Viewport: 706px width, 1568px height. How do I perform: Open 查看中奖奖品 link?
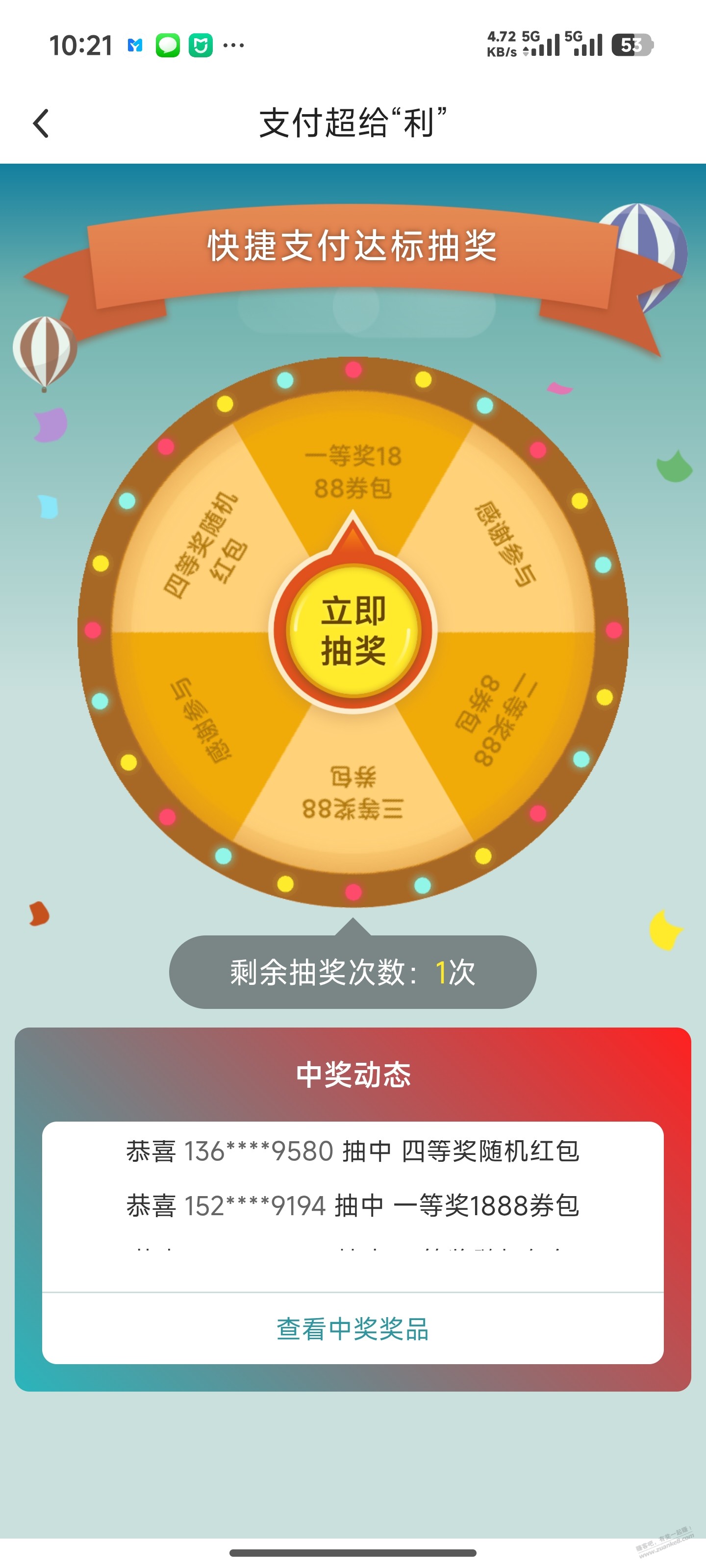(353, 1329)
